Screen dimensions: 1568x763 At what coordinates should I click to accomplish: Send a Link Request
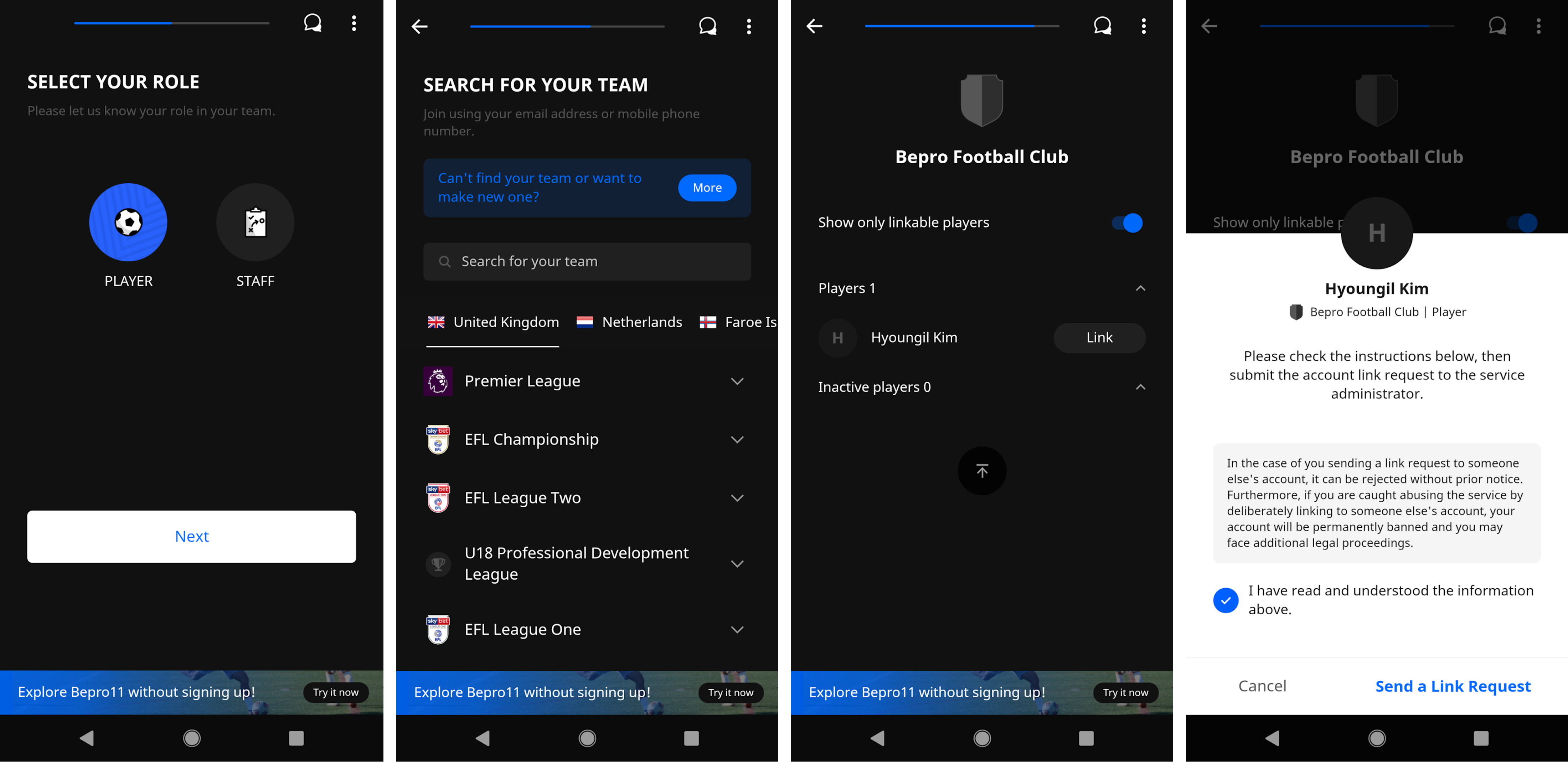[x=1452, y=686]
